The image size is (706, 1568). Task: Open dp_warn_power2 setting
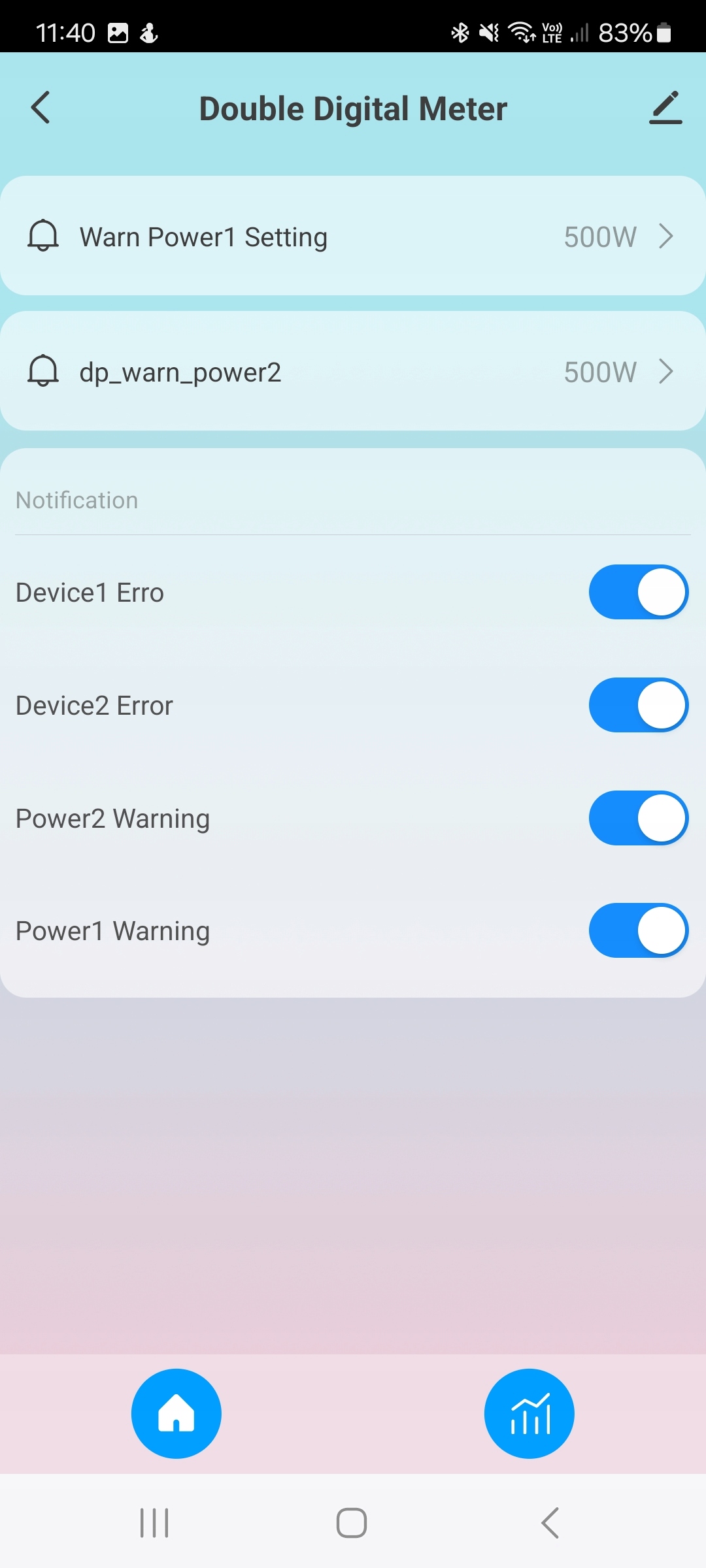pyautogui.click(x=353, y=372)
